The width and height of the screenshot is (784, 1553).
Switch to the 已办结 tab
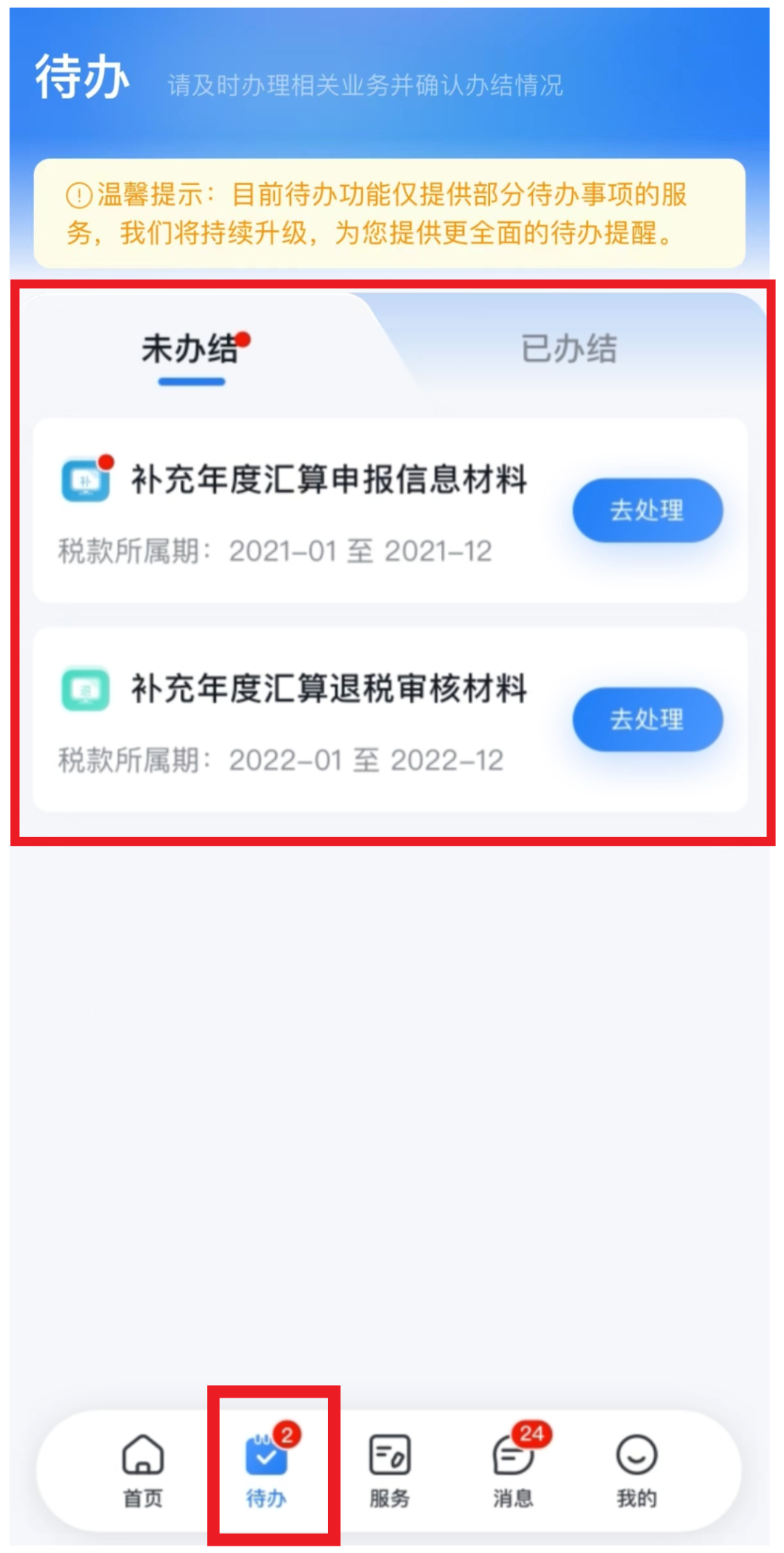[x=569, y=349]
